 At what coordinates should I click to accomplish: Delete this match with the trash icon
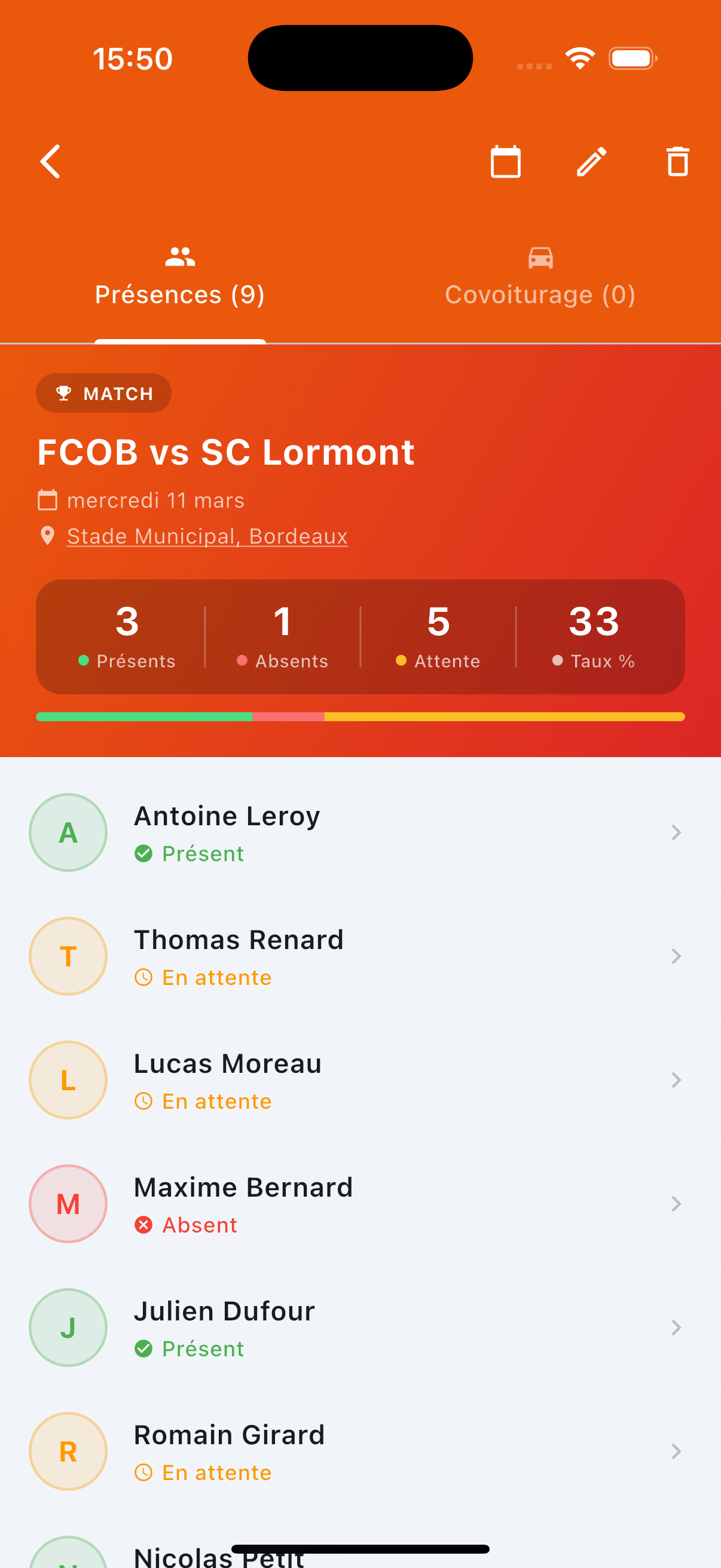coord(677,161)
